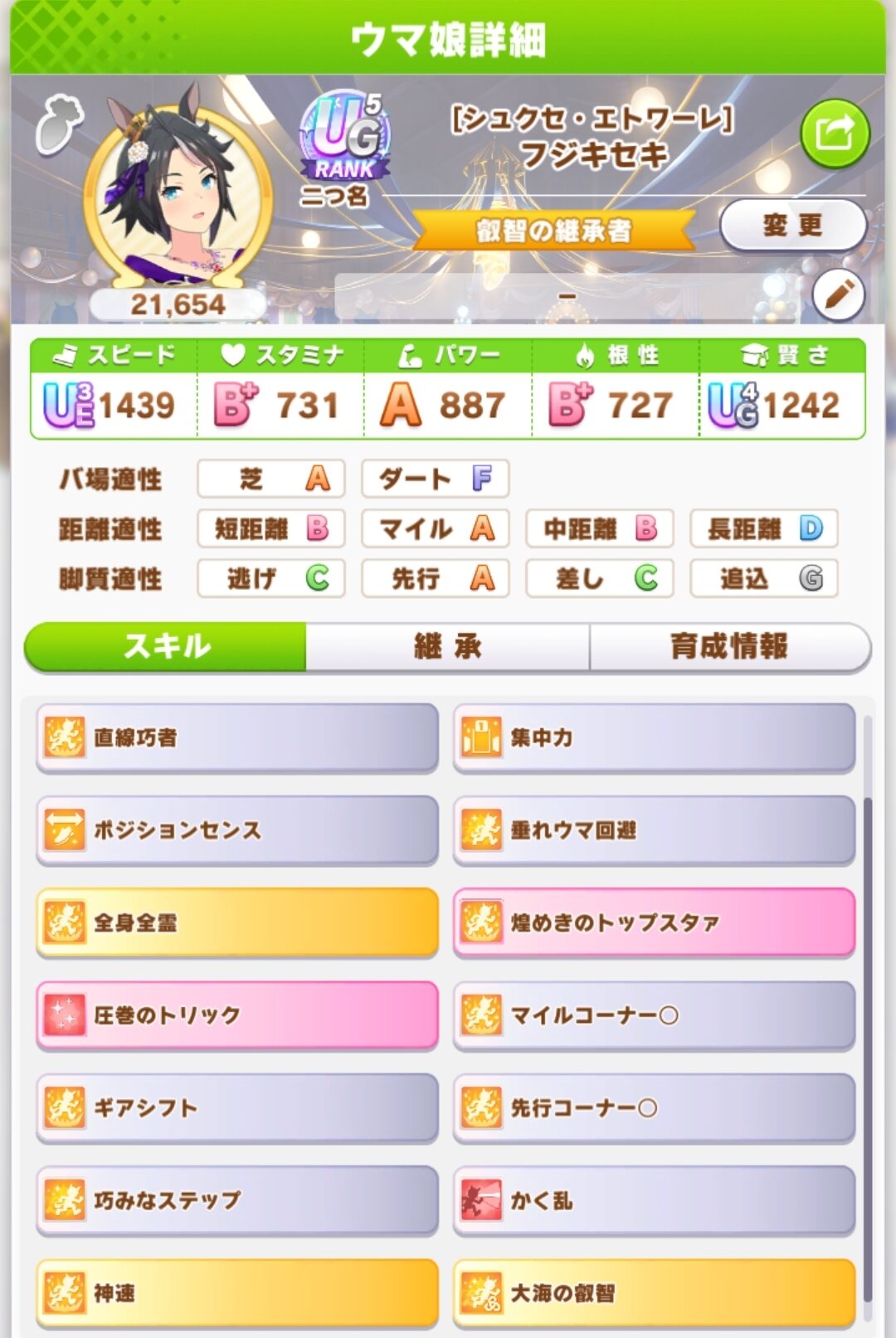Show details for 圧巻のトリック
896x1338 pixels.
coord(237,1015)
